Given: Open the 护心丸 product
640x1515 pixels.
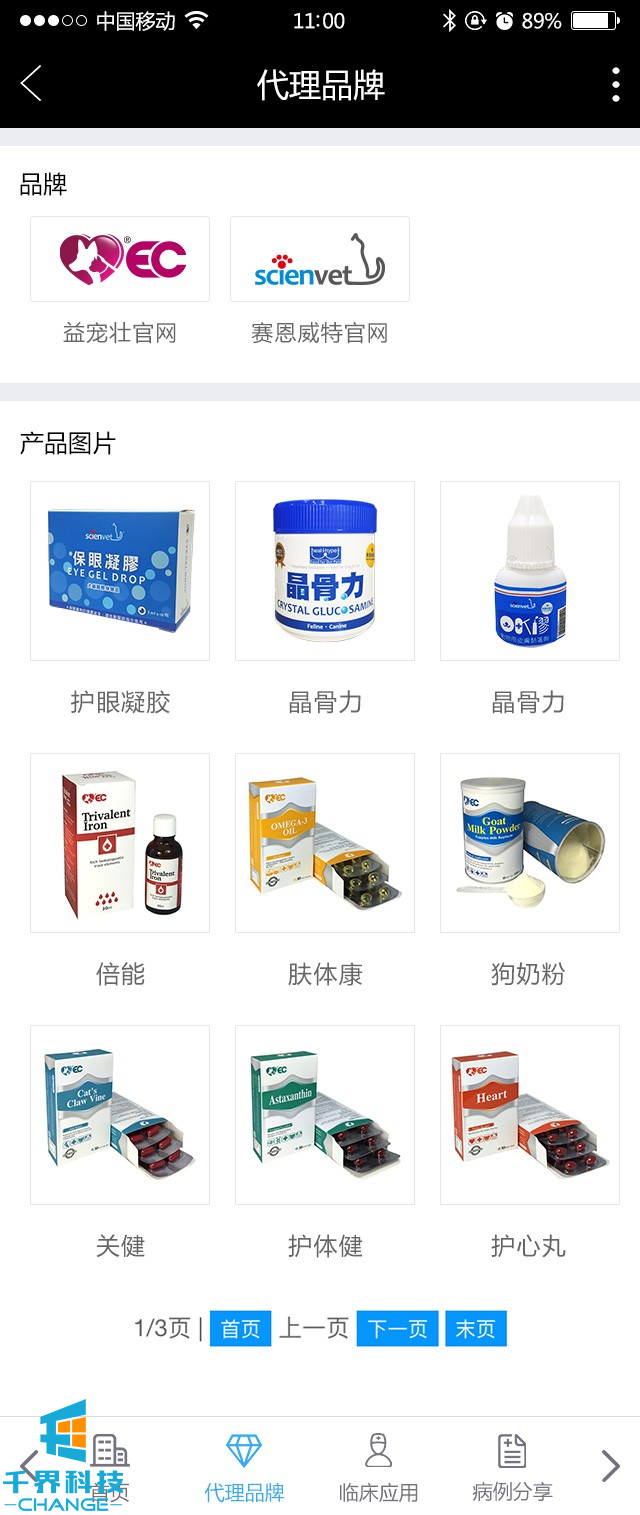Looking at the screenshot, I should (530, 1115).
